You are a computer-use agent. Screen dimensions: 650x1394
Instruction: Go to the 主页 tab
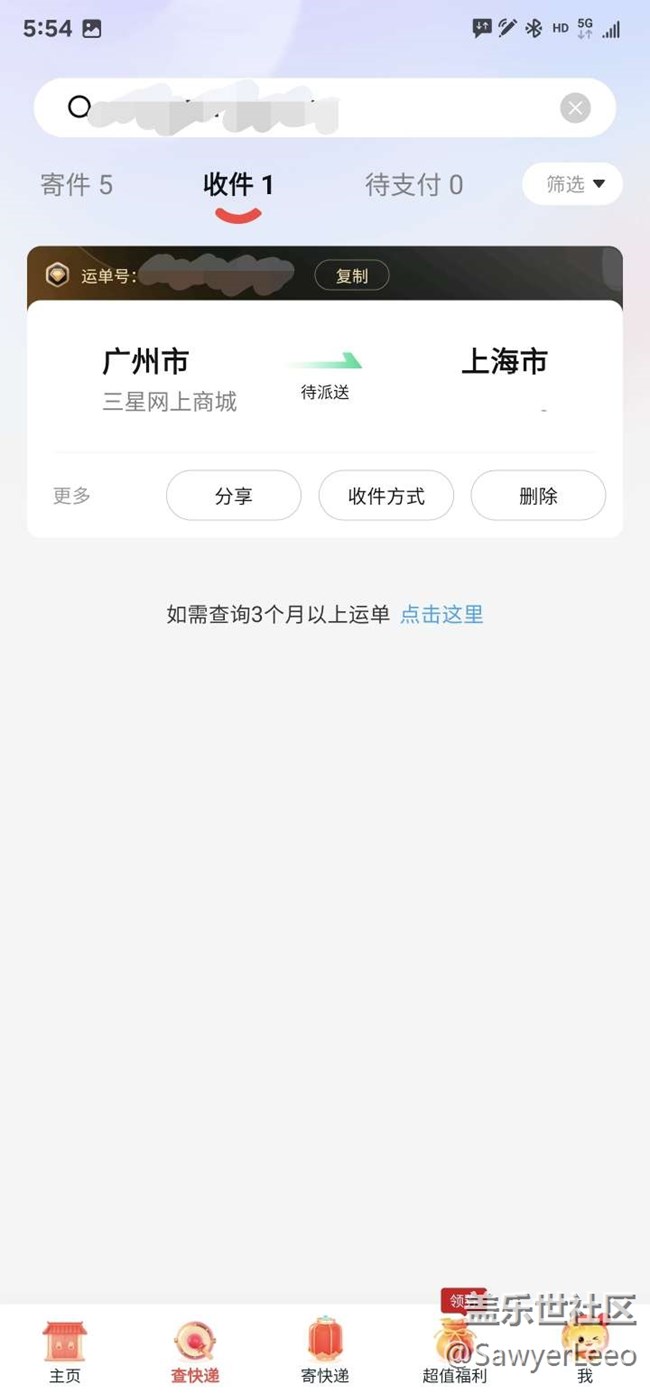click(65, 1350)
